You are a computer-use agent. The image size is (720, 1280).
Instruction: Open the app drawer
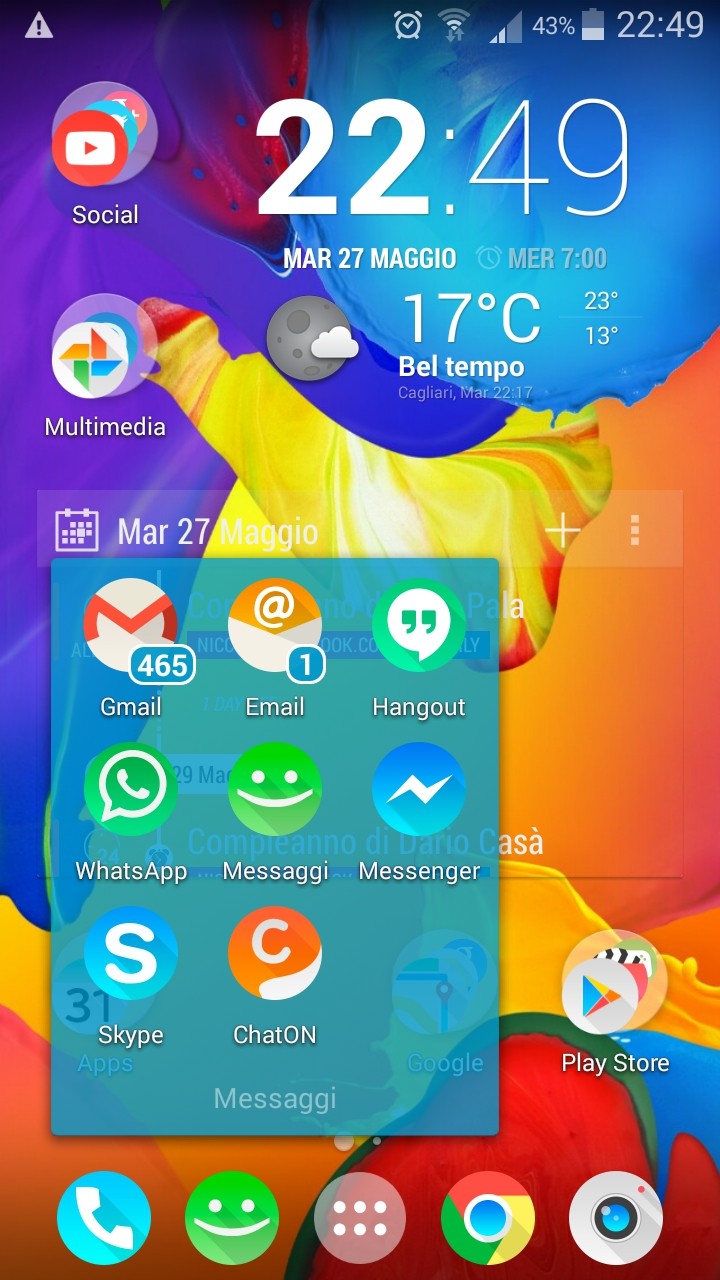click(360, 1218)
